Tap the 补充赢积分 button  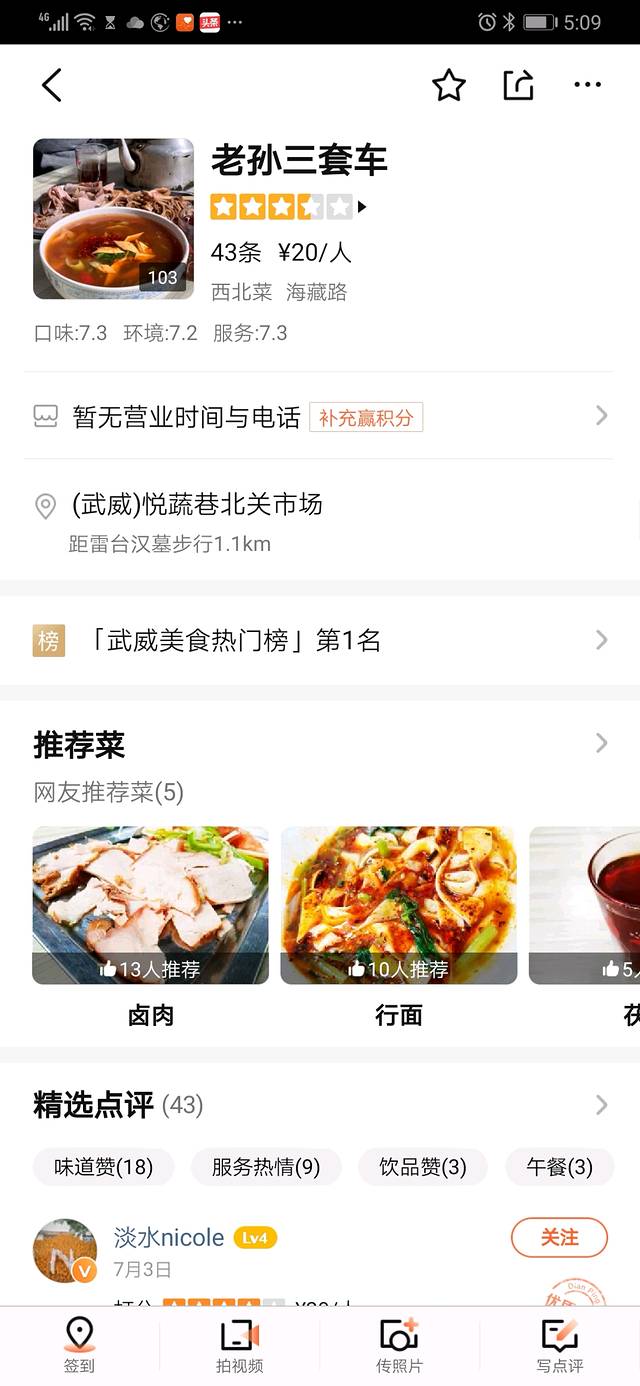click(x=366, y=417)
